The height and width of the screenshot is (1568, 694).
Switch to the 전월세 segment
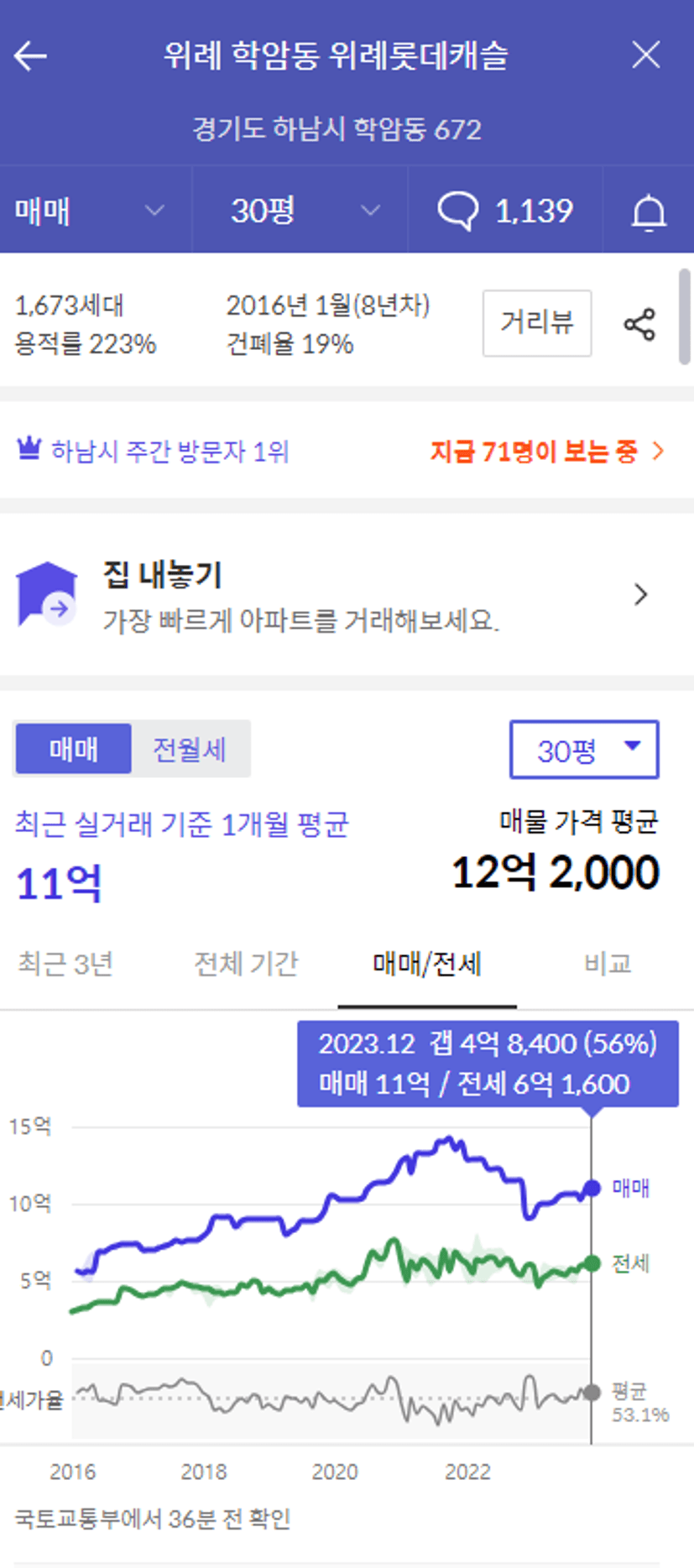pos(190,749)
